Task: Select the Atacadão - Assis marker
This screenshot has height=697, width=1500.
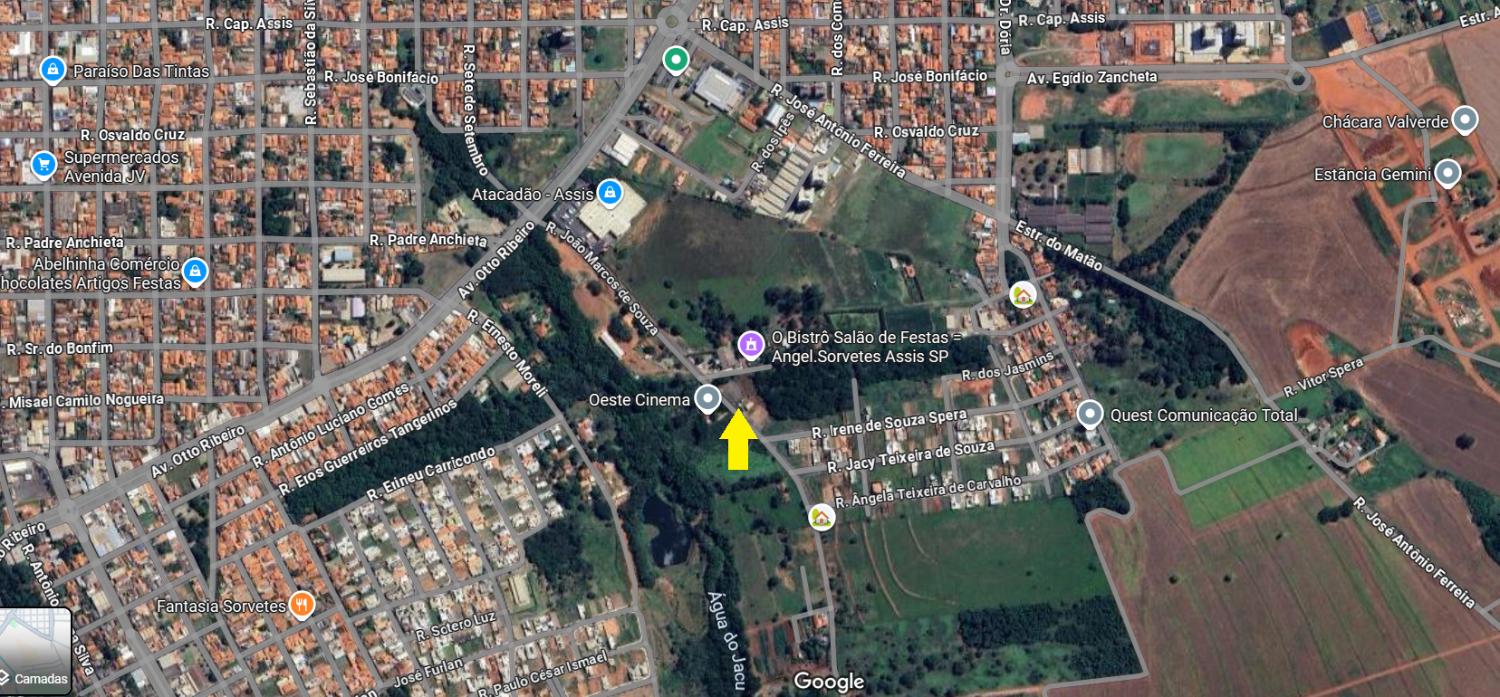Action: click(x=609, y=191)
